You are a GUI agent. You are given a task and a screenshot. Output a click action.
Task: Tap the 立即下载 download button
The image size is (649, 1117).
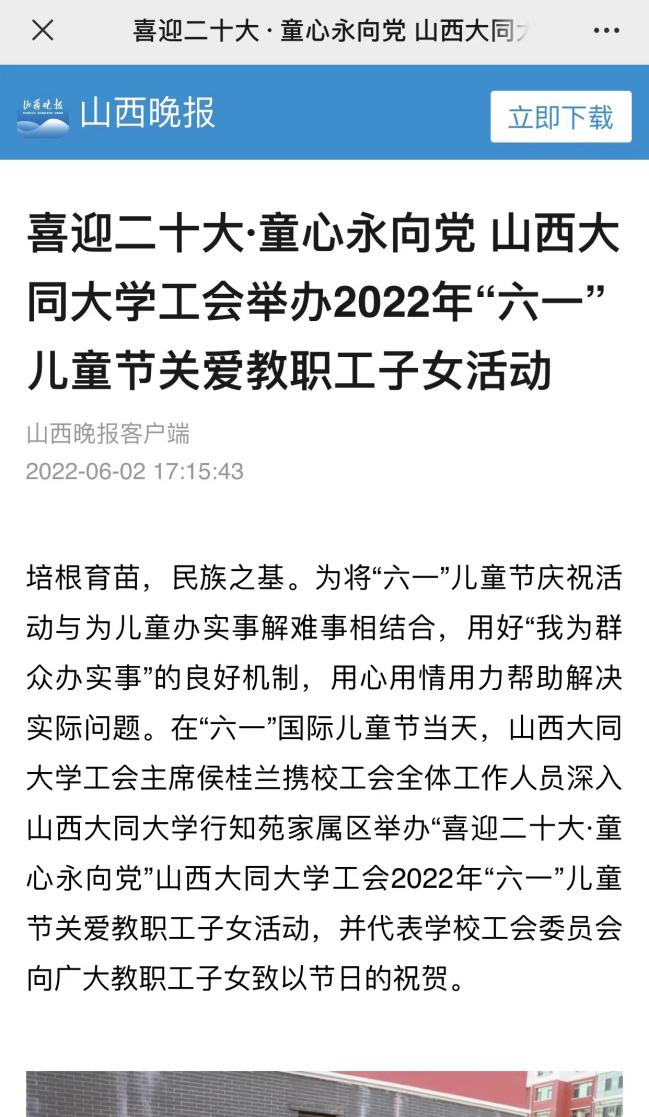[x=561, y=117]
